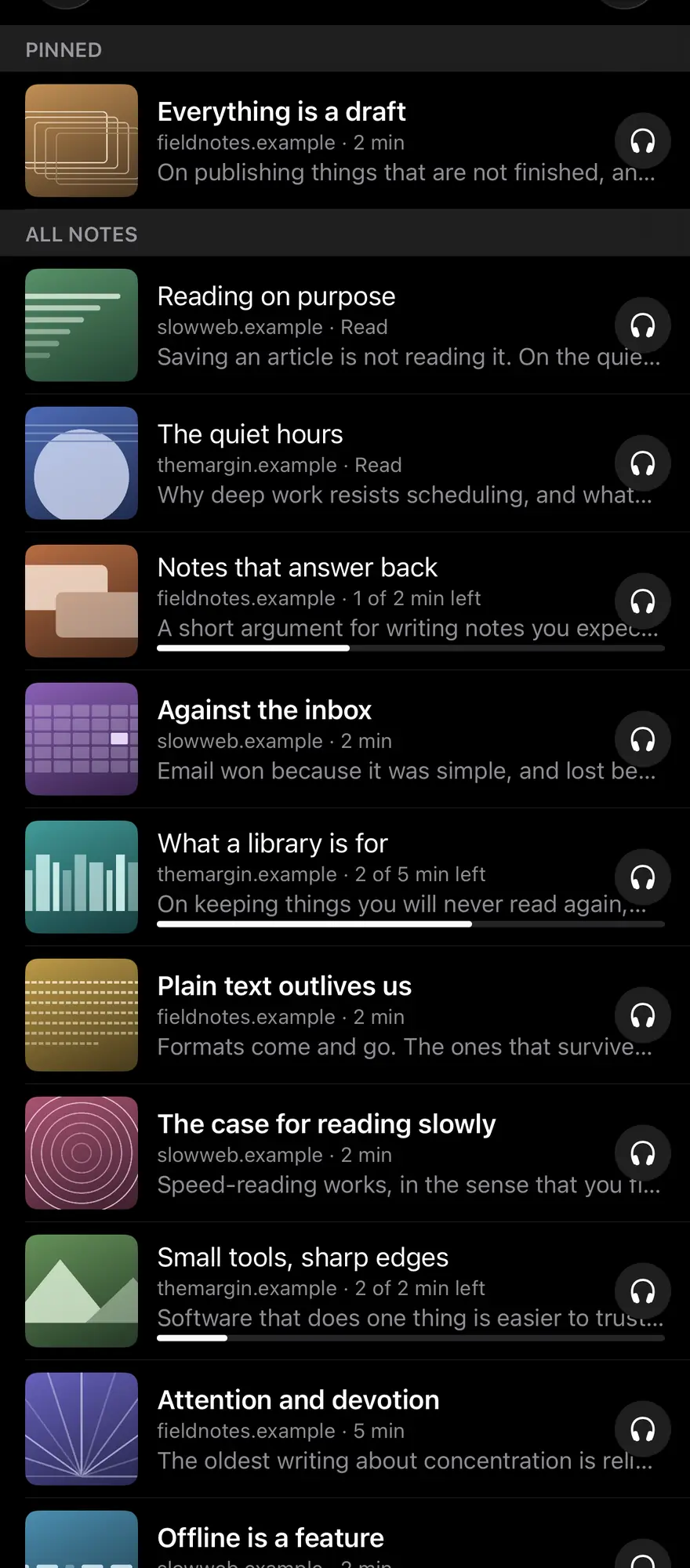The image size is (690, 1568).
Task: Listen to Everything is a draft
Action: click(x=643, y=140)
